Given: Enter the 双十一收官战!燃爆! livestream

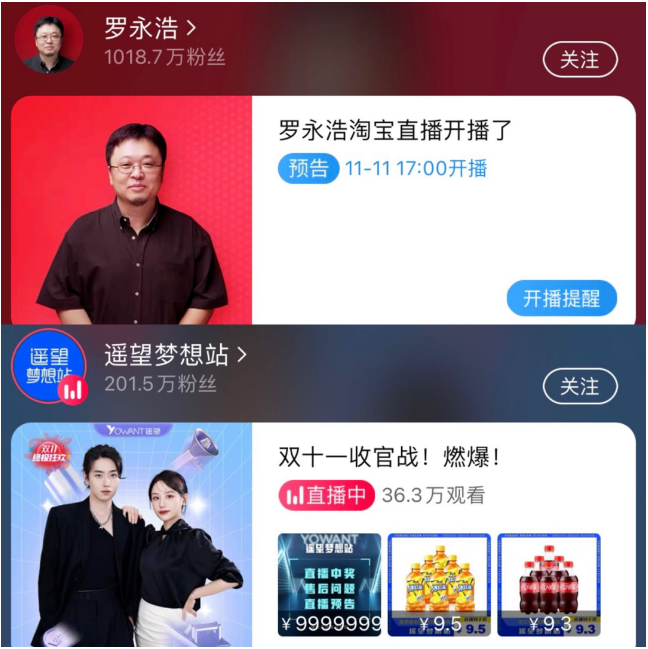Looking at the screenshot, I should click(x=389, y=457).
